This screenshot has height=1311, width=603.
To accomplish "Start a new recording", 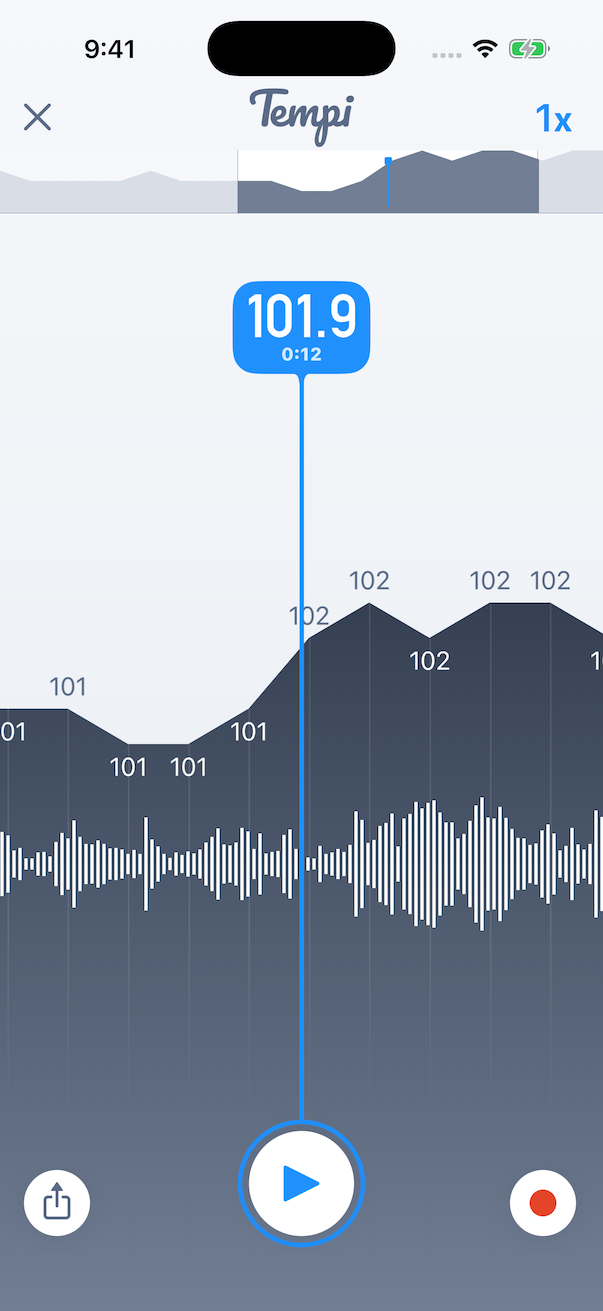I will 542,1201.
